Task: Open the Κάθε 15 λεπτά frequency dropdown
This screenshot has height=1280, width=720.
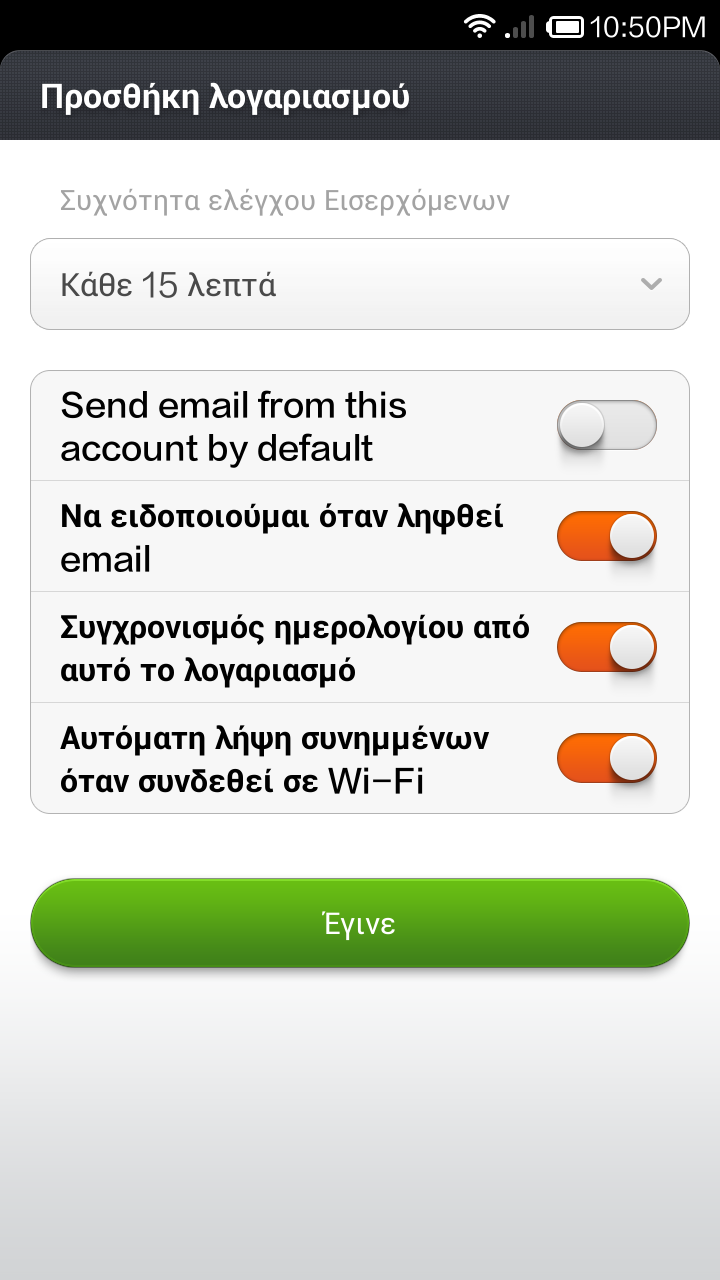Action: tap(360, 285)
